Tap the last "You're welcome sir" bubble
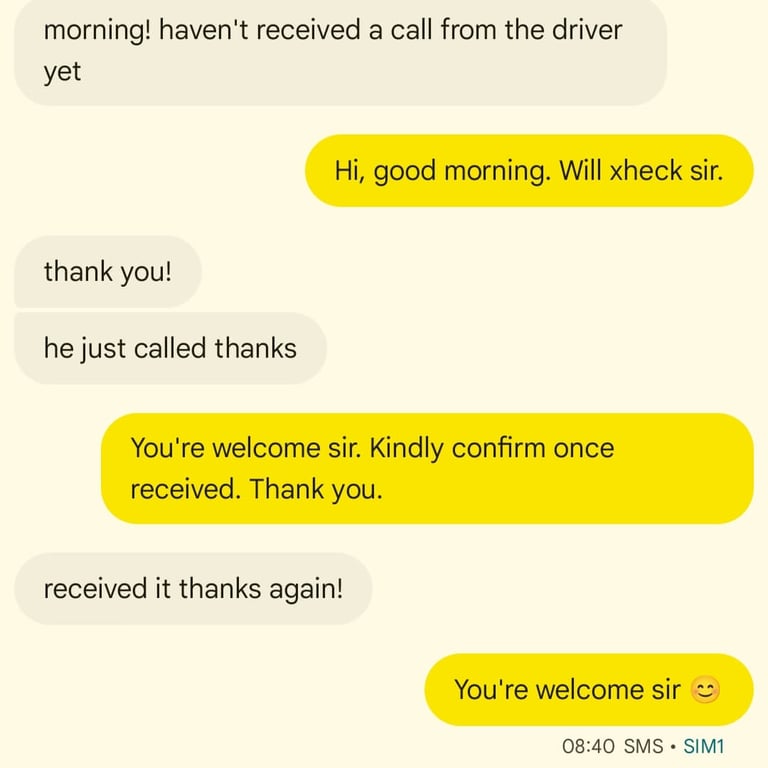 (x=588, y=689)
